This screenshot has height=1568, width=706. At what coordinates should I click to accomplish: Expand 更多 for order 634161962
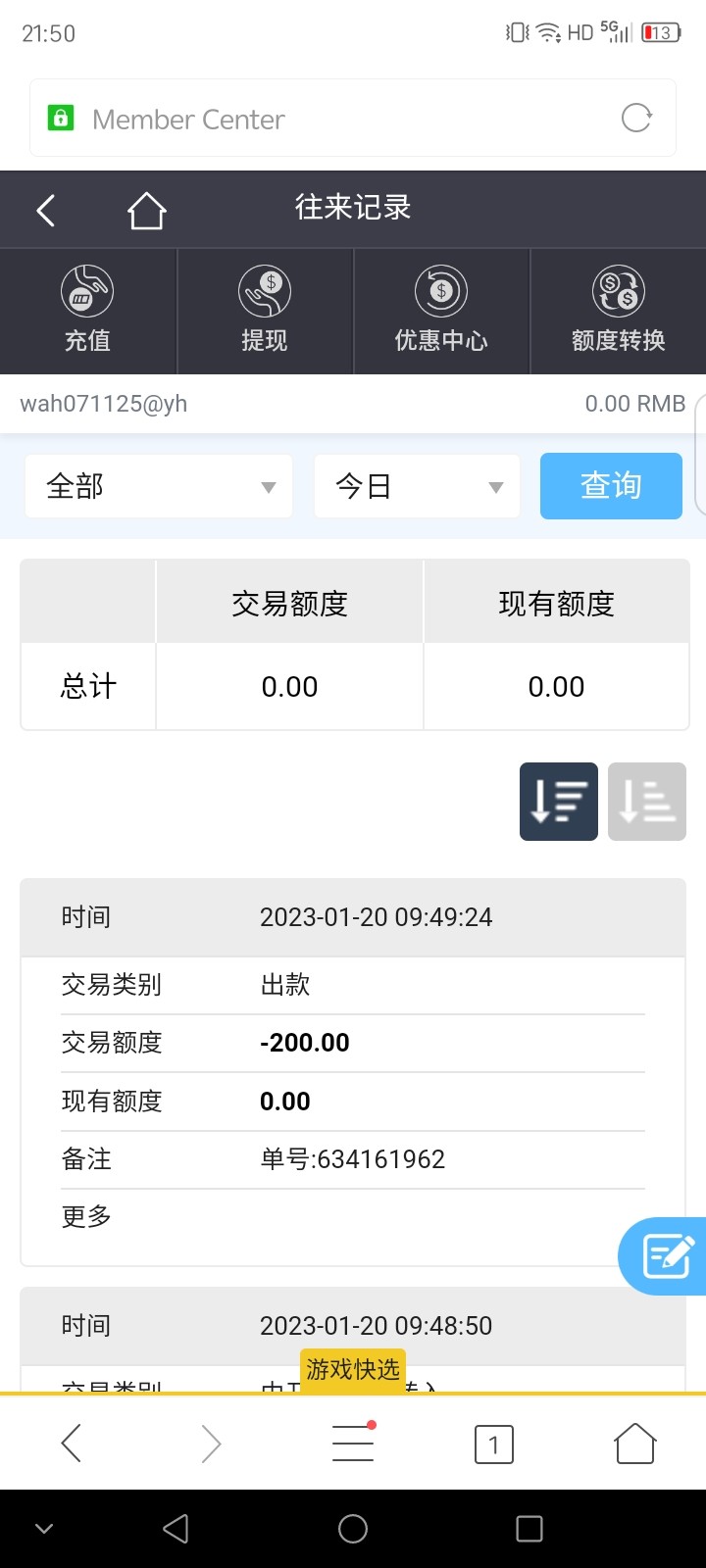coord(87,1217)
